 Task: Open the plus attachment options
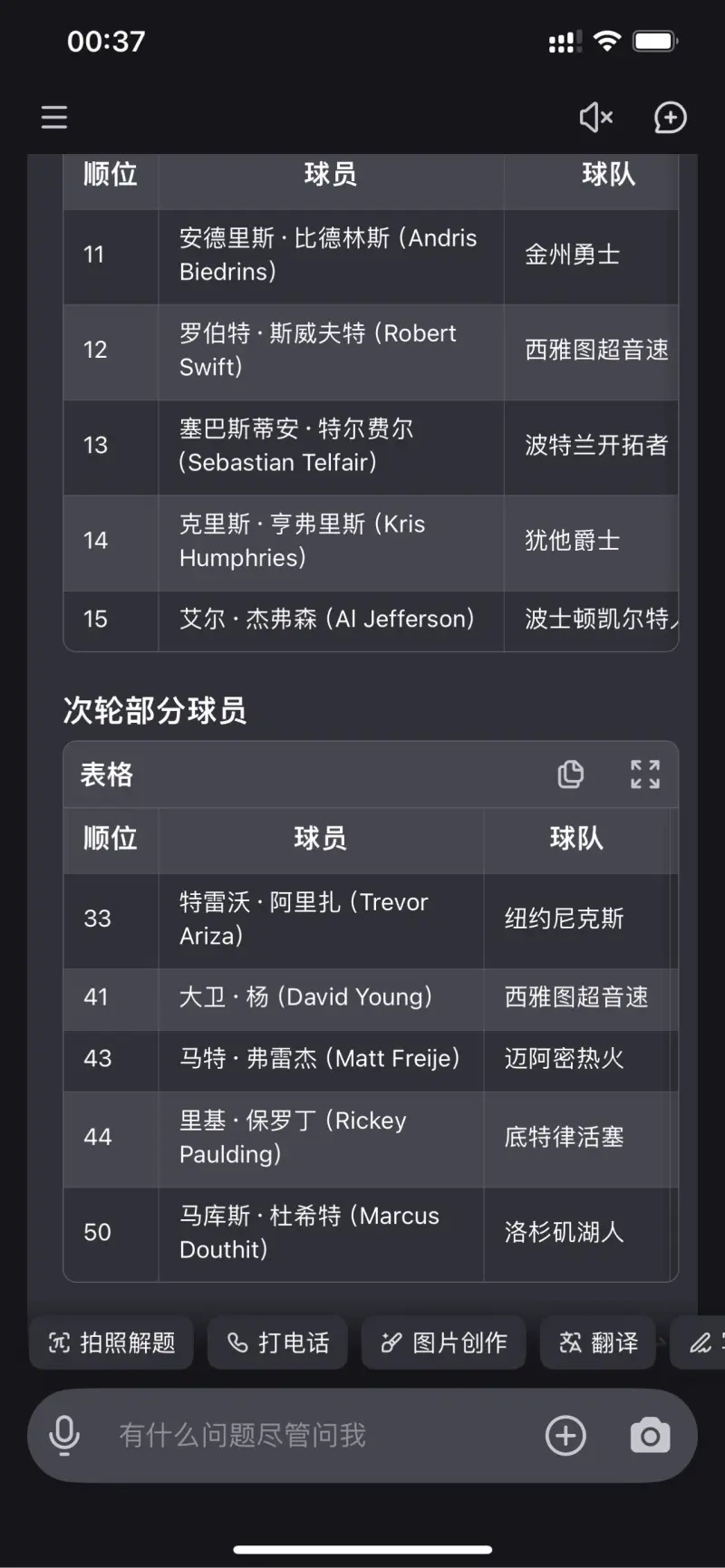click(565, 1436)
